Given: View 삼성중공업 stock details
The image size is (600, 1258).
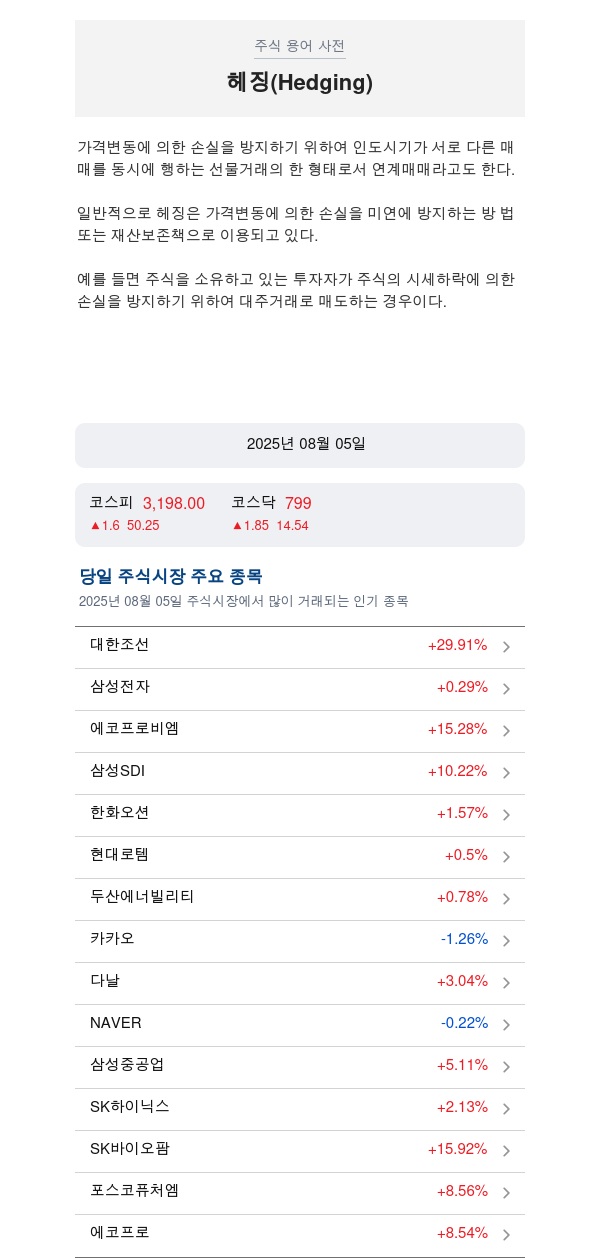Looking at the screenshot, I should pyautogui.click(x=300, y=1067).
